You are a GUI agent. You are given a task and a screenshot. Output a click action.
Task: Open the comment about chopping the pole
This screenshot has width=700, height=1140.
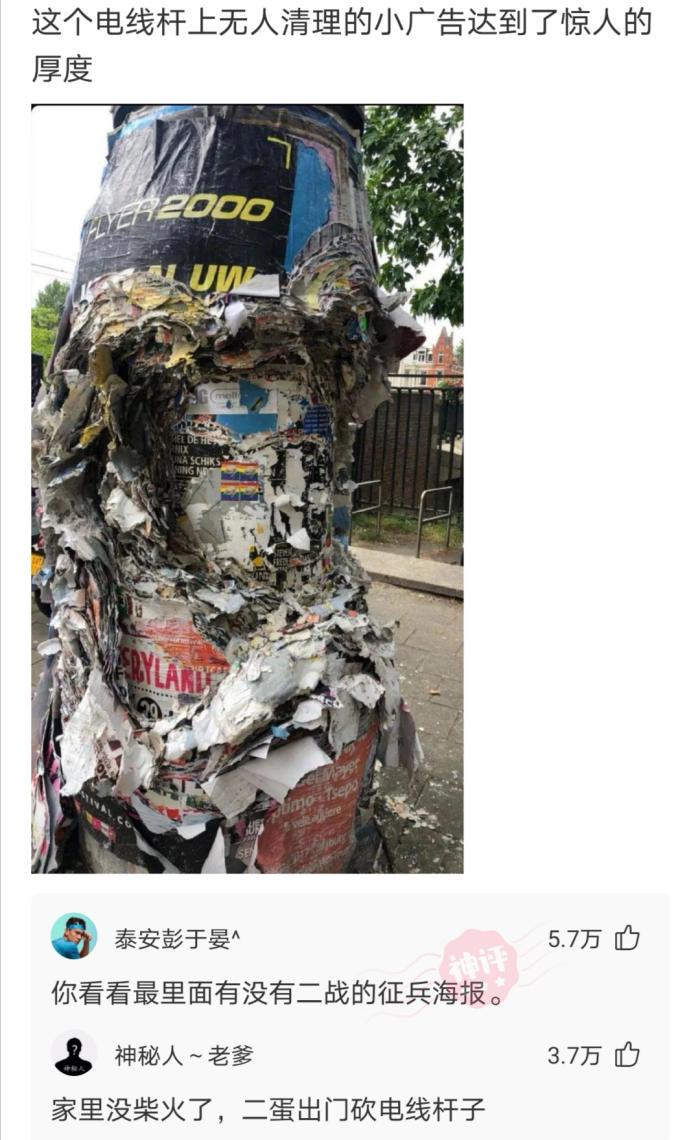[x=268, y=1109]
